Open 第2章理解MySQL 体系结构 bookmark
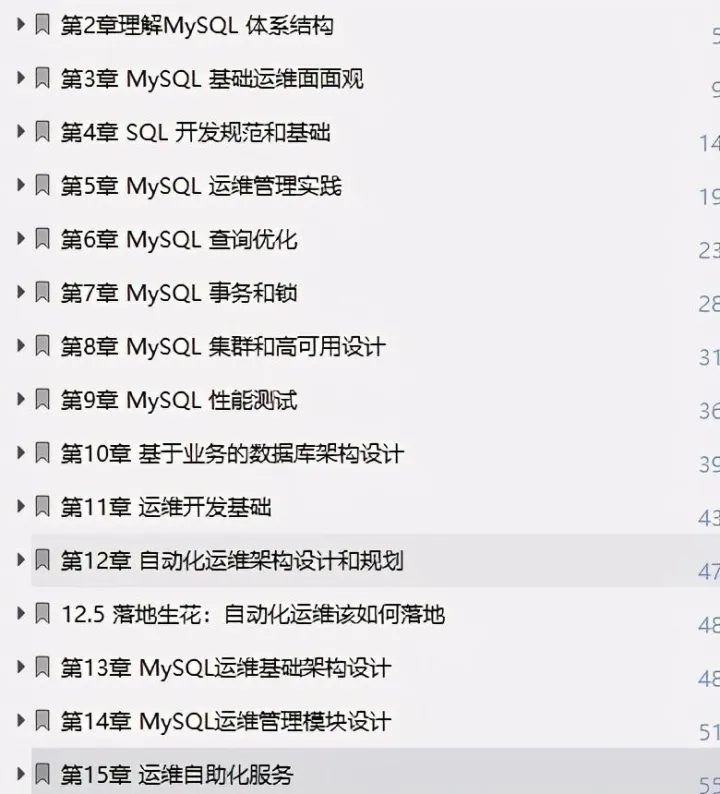 click(197, 25)
